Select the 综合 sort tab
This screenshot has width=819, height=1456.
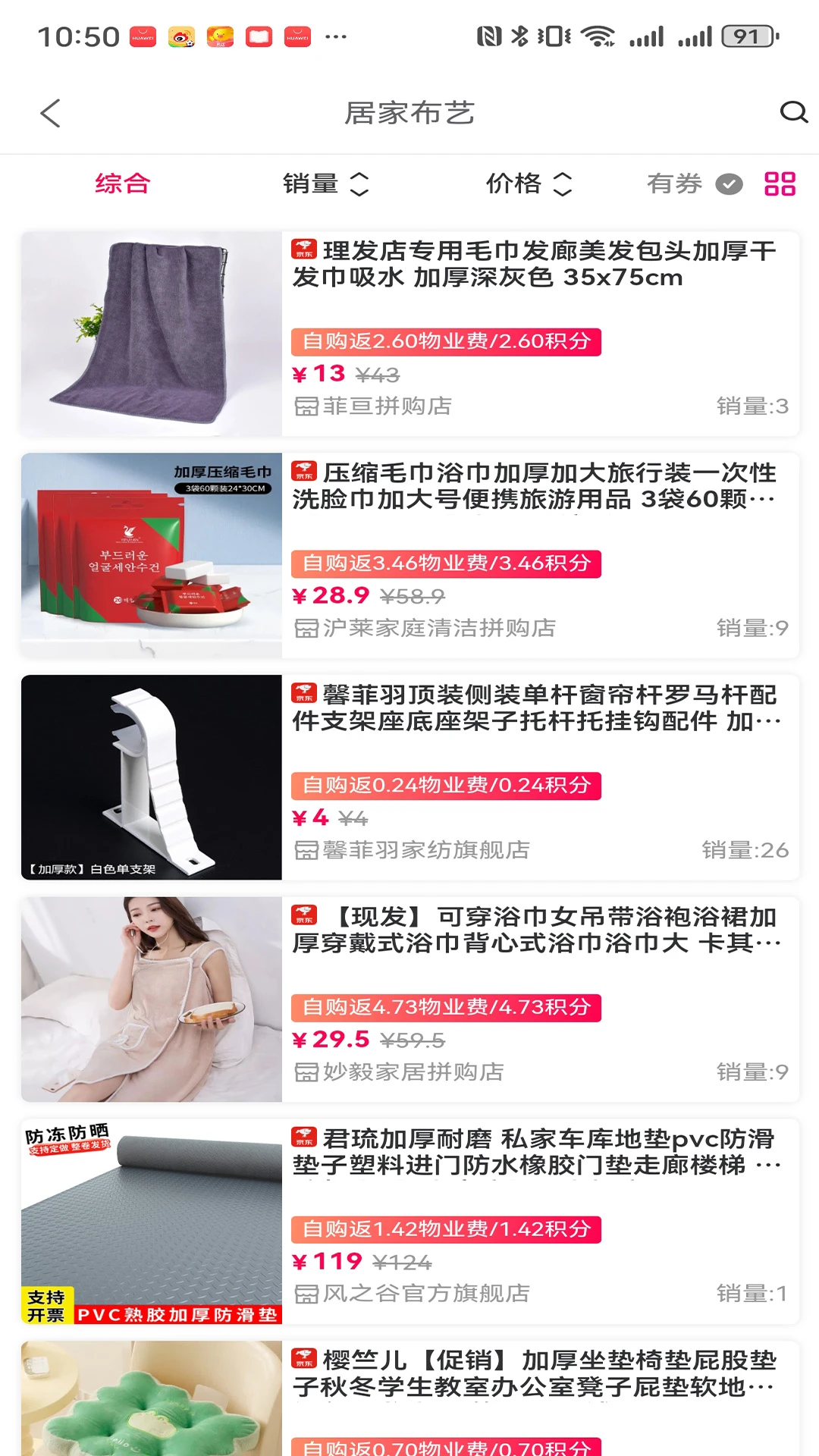123,184
